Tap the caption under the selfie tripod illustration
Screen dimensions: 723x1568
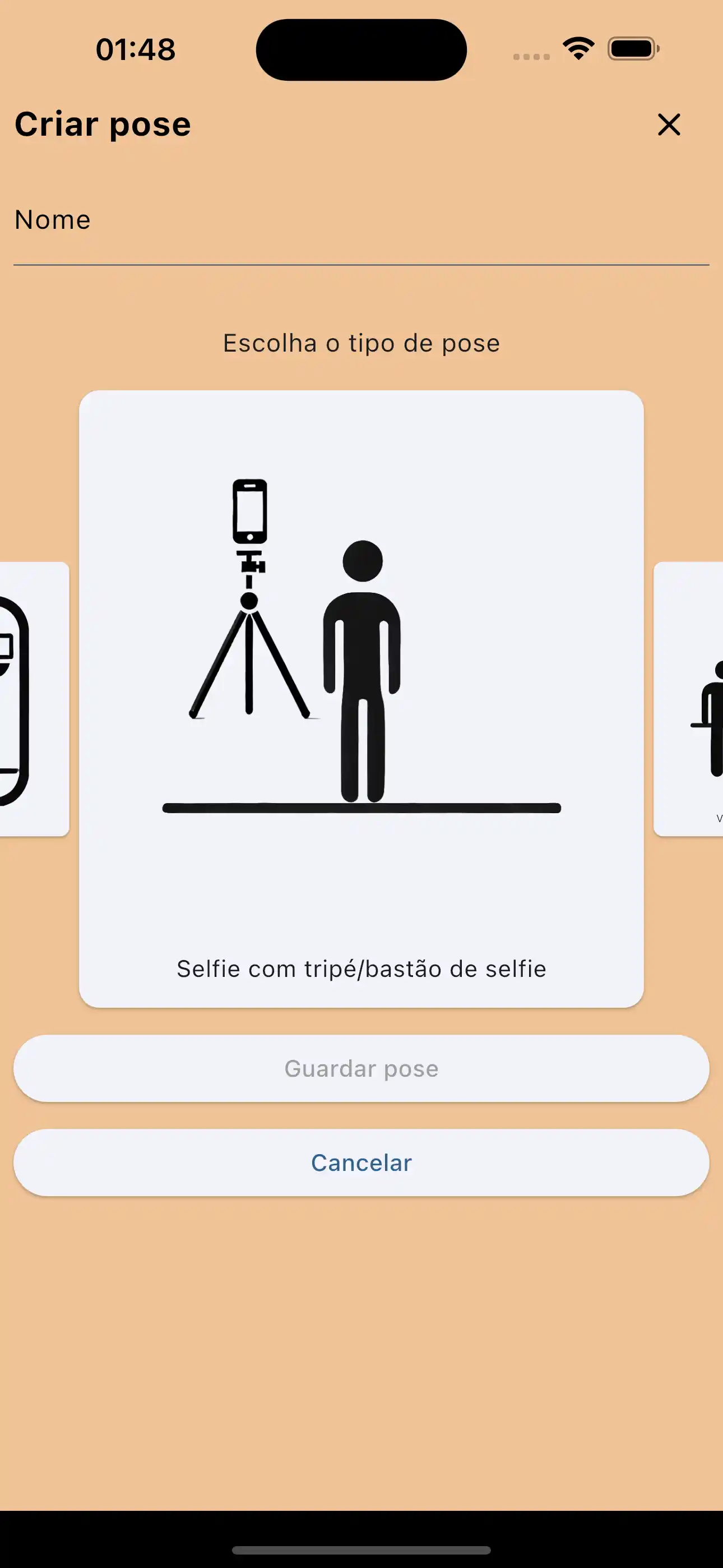(x=361, y=969)
